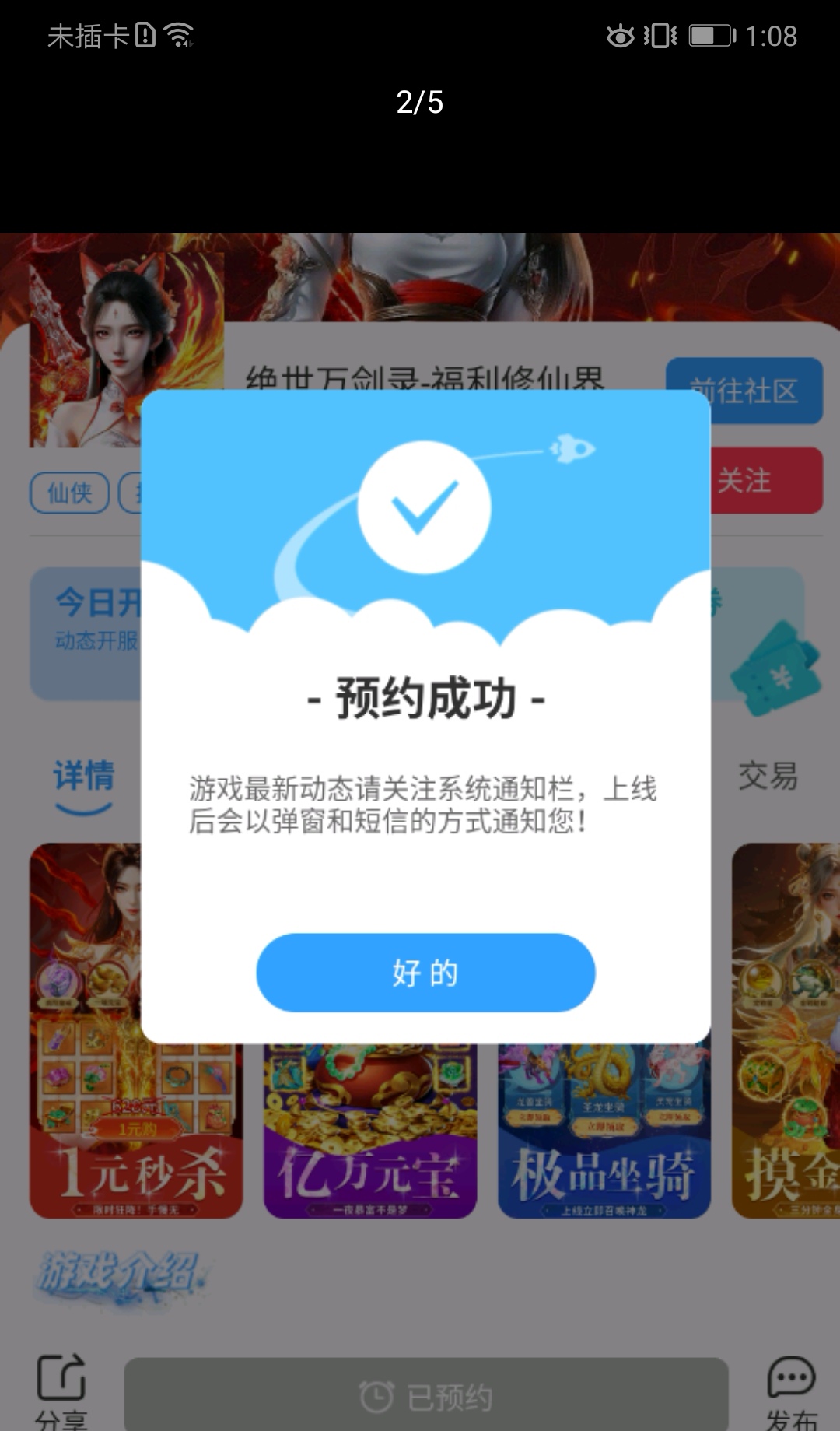Screen dimensions: 840x1431
Task: Open the 亿万元宝 screenshot
Action: 369,1132
